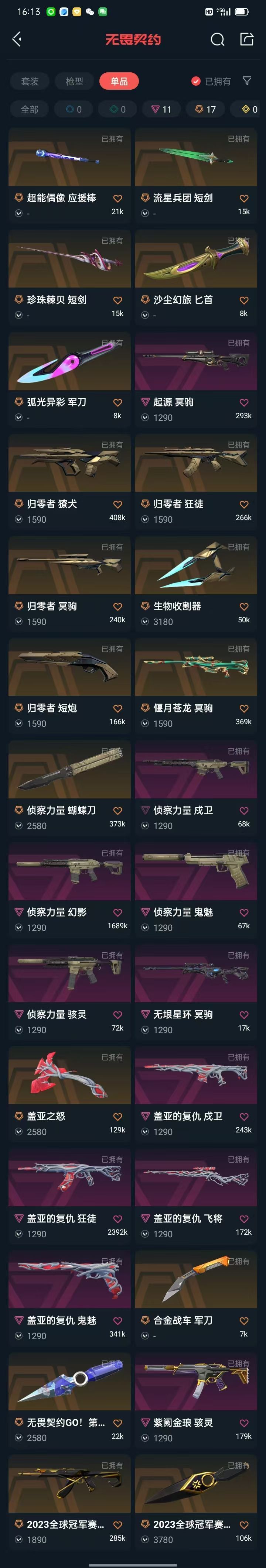The image size is (266, 1568).
Task: Filter by the orange tier chip showing 17
Action: (205, 110)
